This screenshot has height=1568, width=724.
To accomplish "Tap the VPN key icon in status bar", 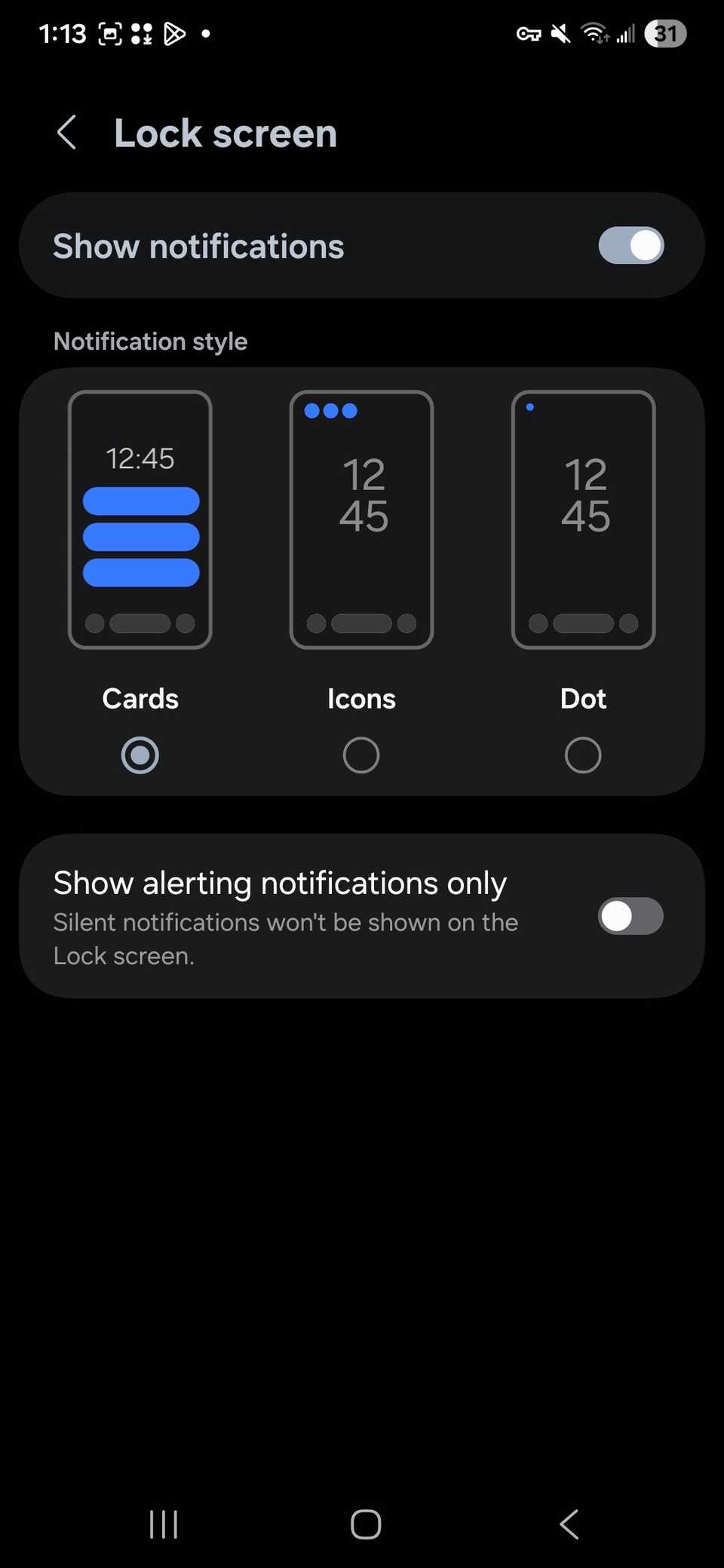I will (x=529, y=32).
